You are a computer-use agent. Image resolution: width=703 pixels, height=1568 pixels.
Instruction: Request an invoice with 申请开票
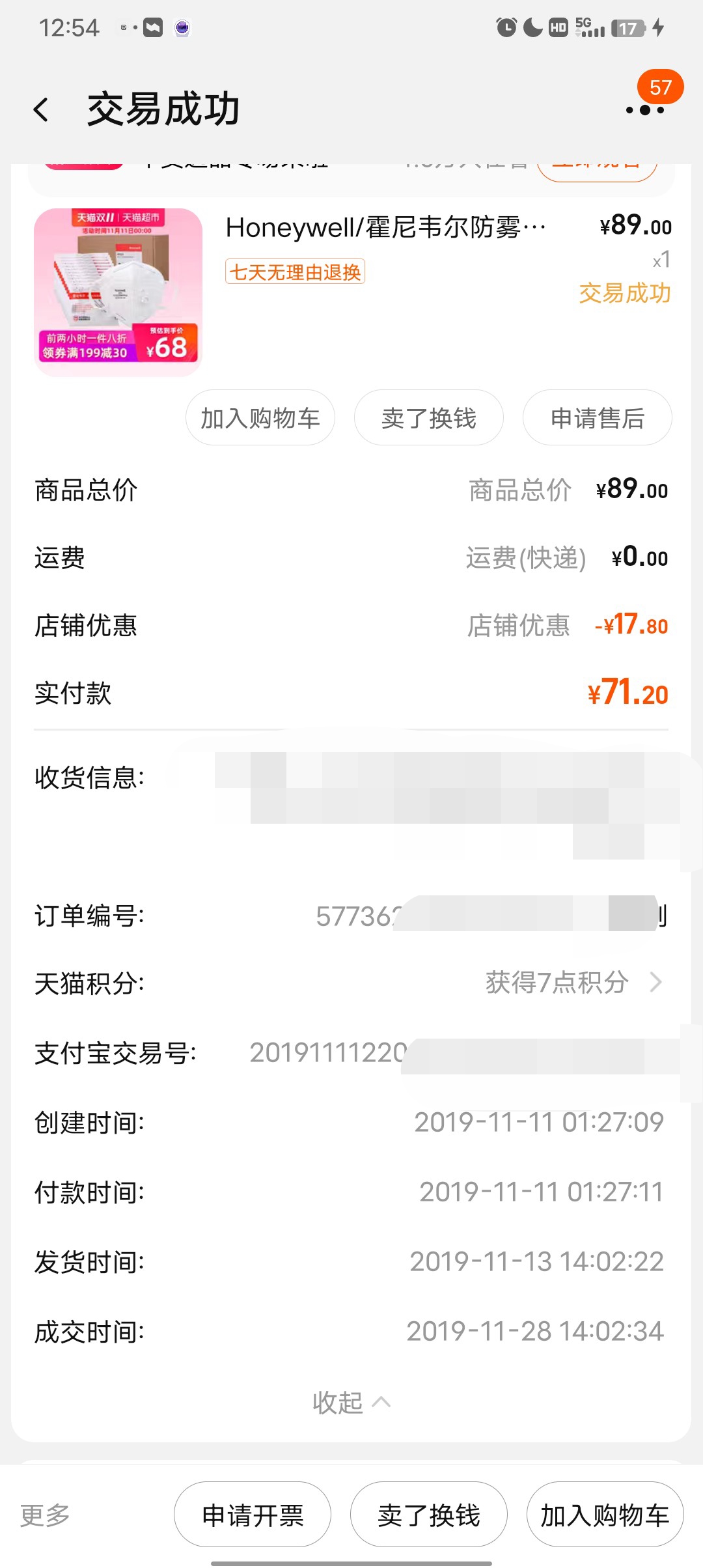tap(253, 1515)
